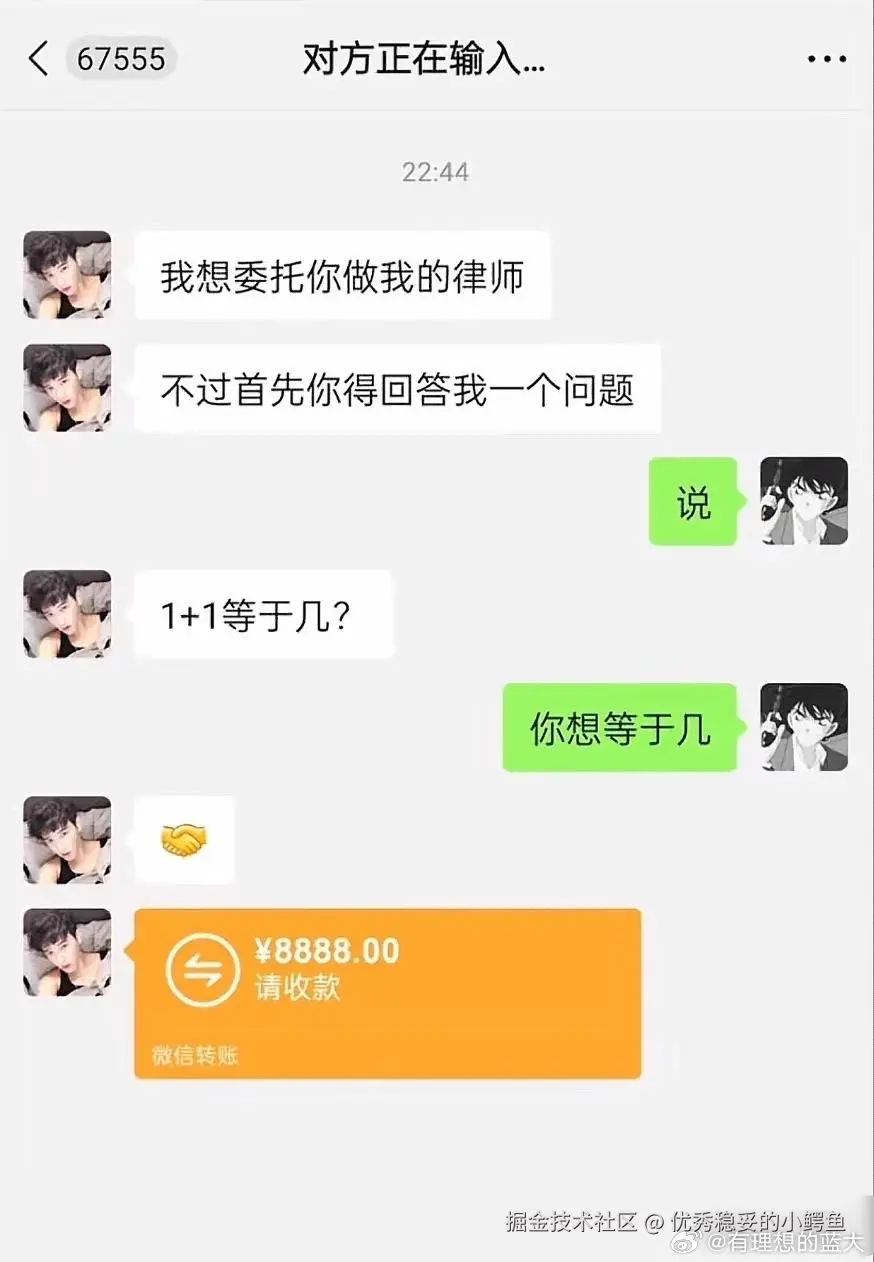Image resolution: width=874 pixels, height=1262 pixels.
Task: Tap the handshake emoji message
Action: click(184, 840)
